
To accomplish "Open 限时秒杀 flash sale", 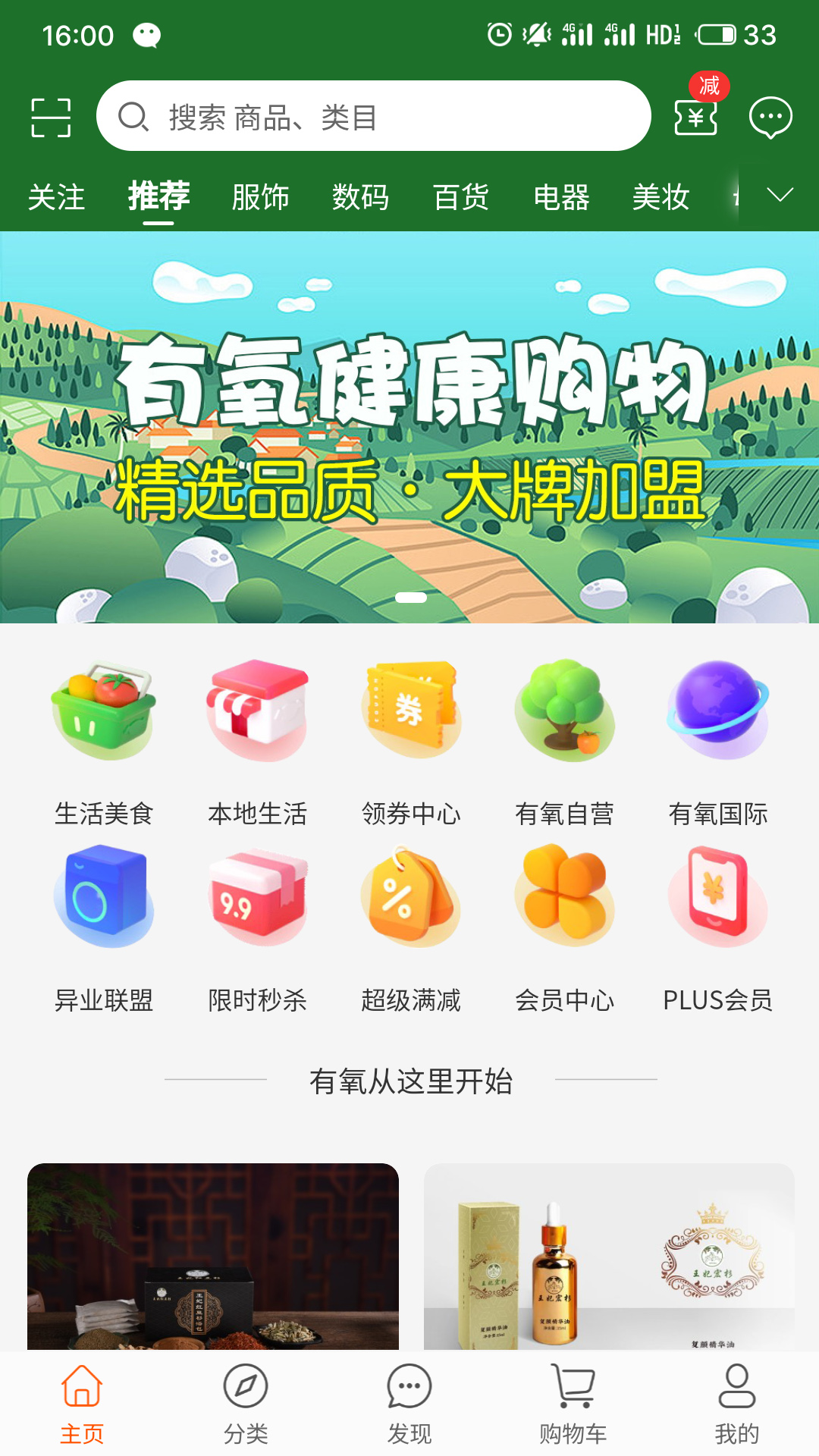I will (258, 930).
